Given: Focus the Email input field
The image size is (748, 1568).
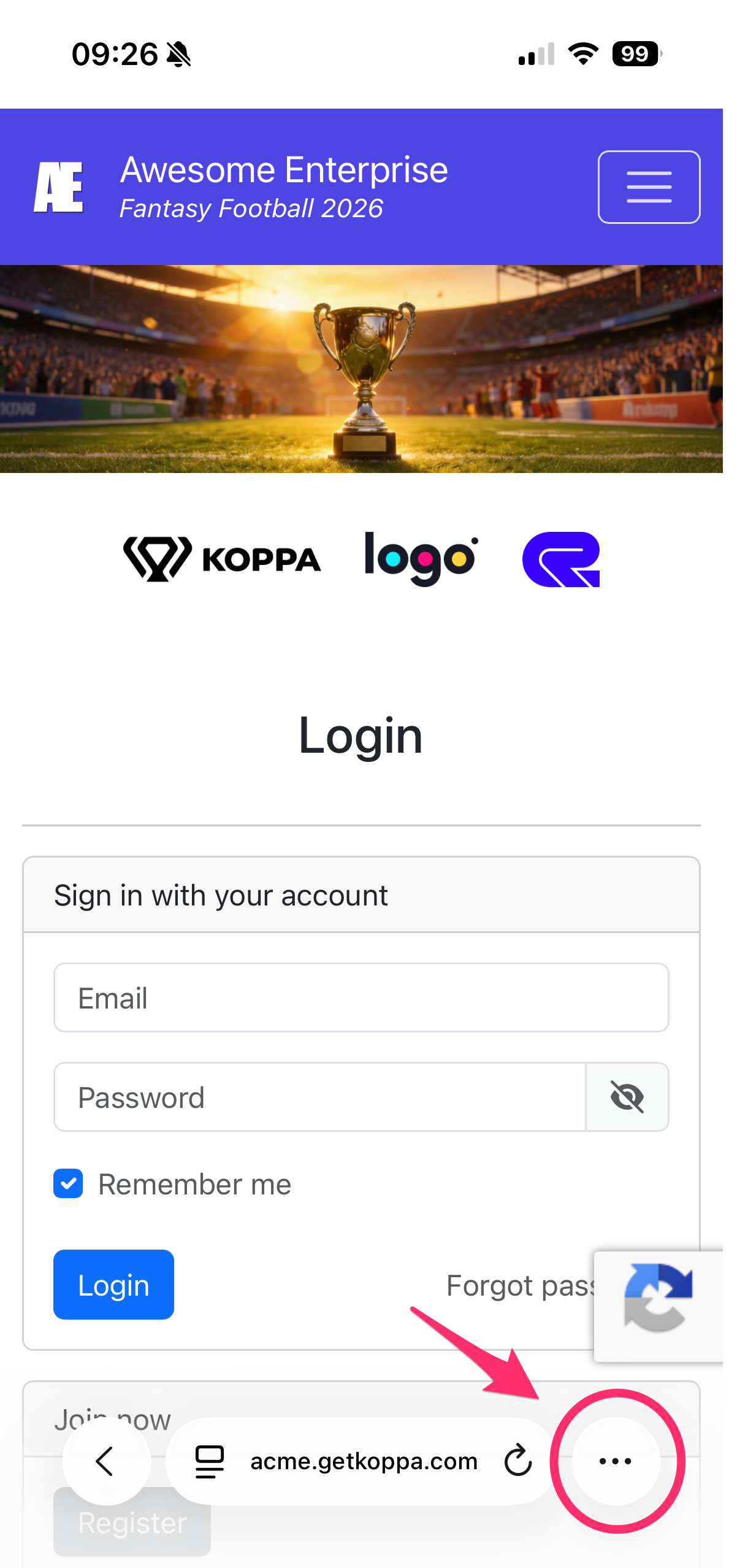Looking at the screenshot, I should 361,997.
